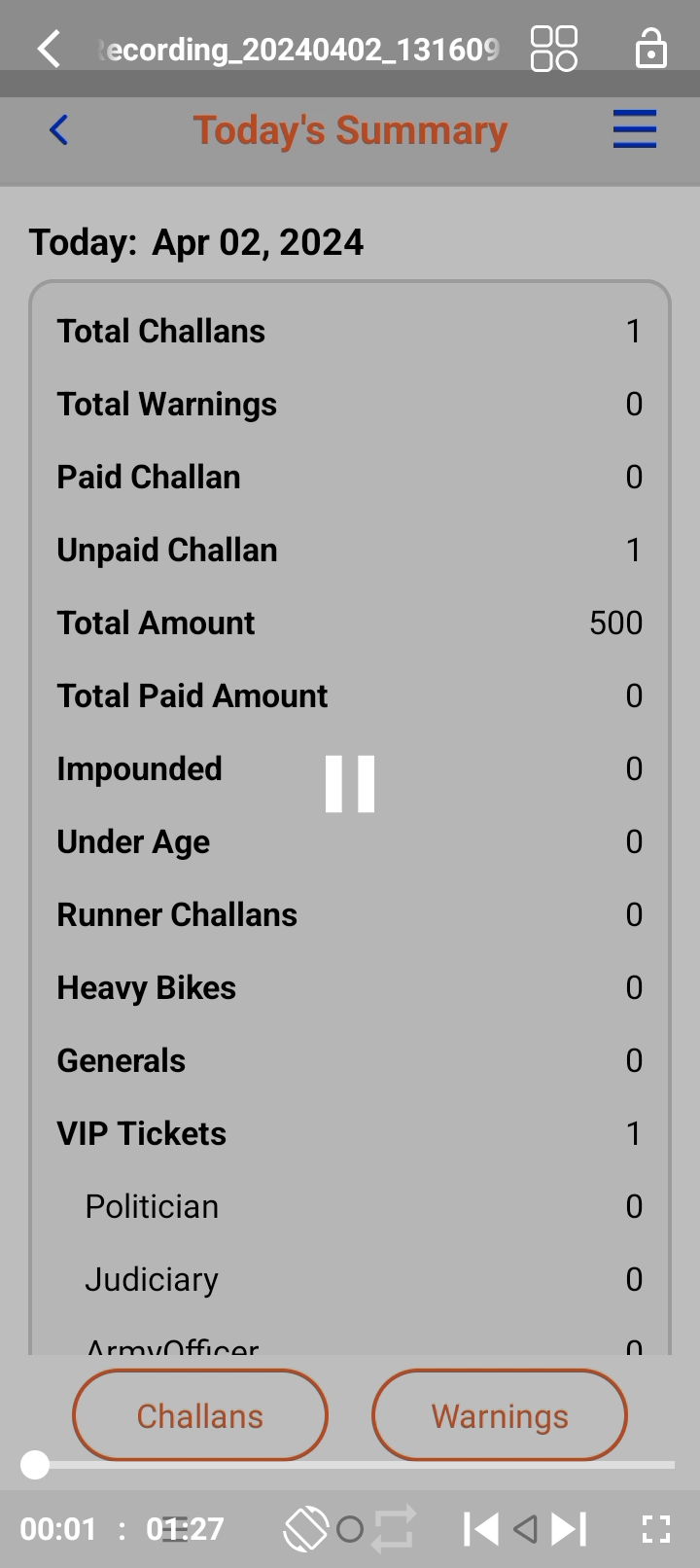The image size is (700, 1568).
Task: Skip to the next video
Action: 570,1529
